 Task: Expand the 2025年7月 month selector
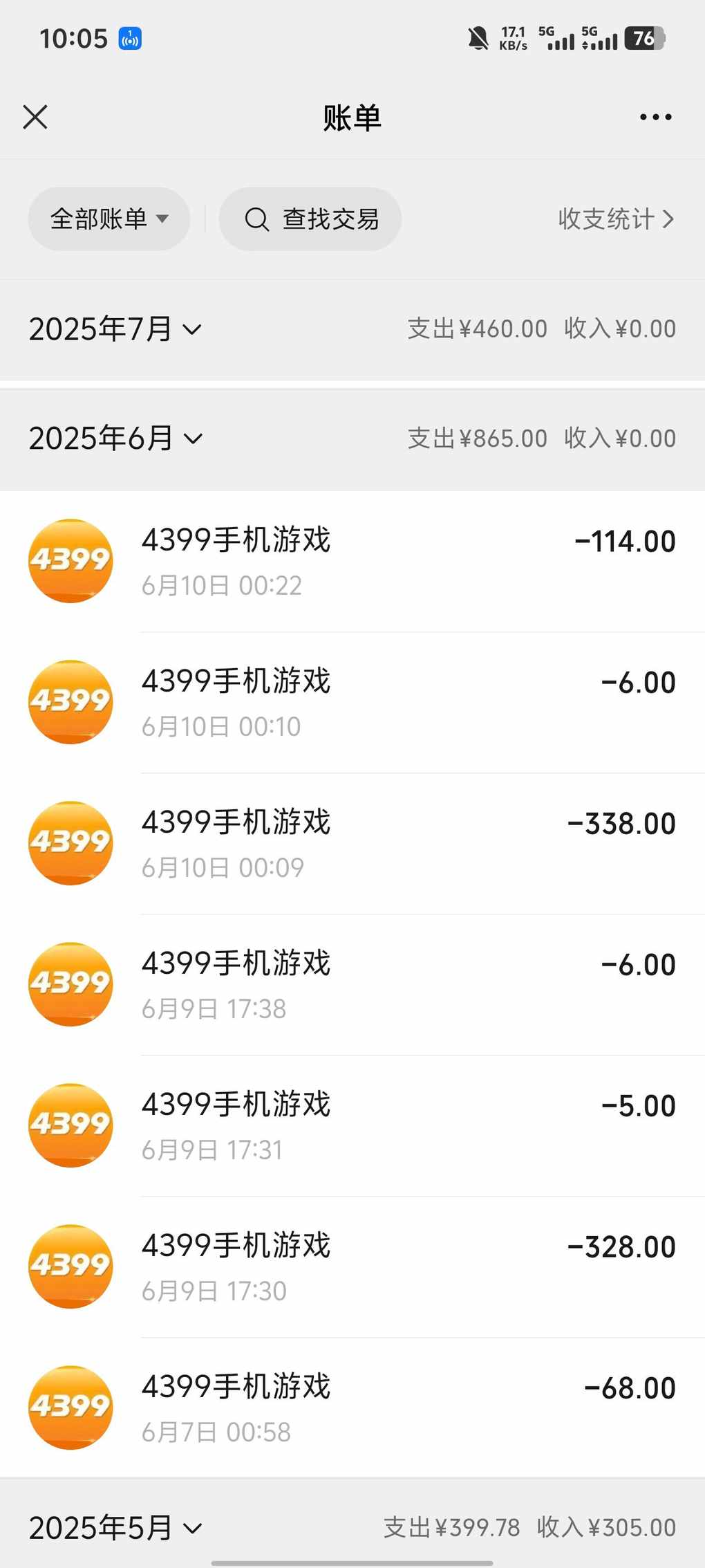point(115,329)
